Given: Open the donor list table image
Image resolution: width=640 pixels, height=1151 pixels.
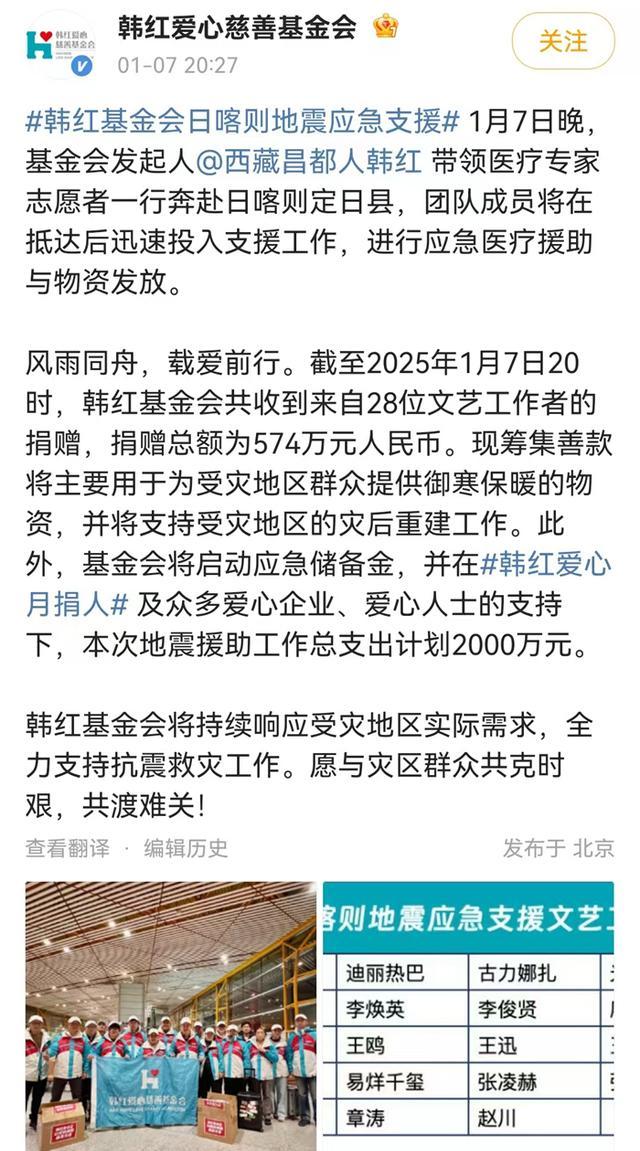Looking at the screenshot, I should (468, 1015).
